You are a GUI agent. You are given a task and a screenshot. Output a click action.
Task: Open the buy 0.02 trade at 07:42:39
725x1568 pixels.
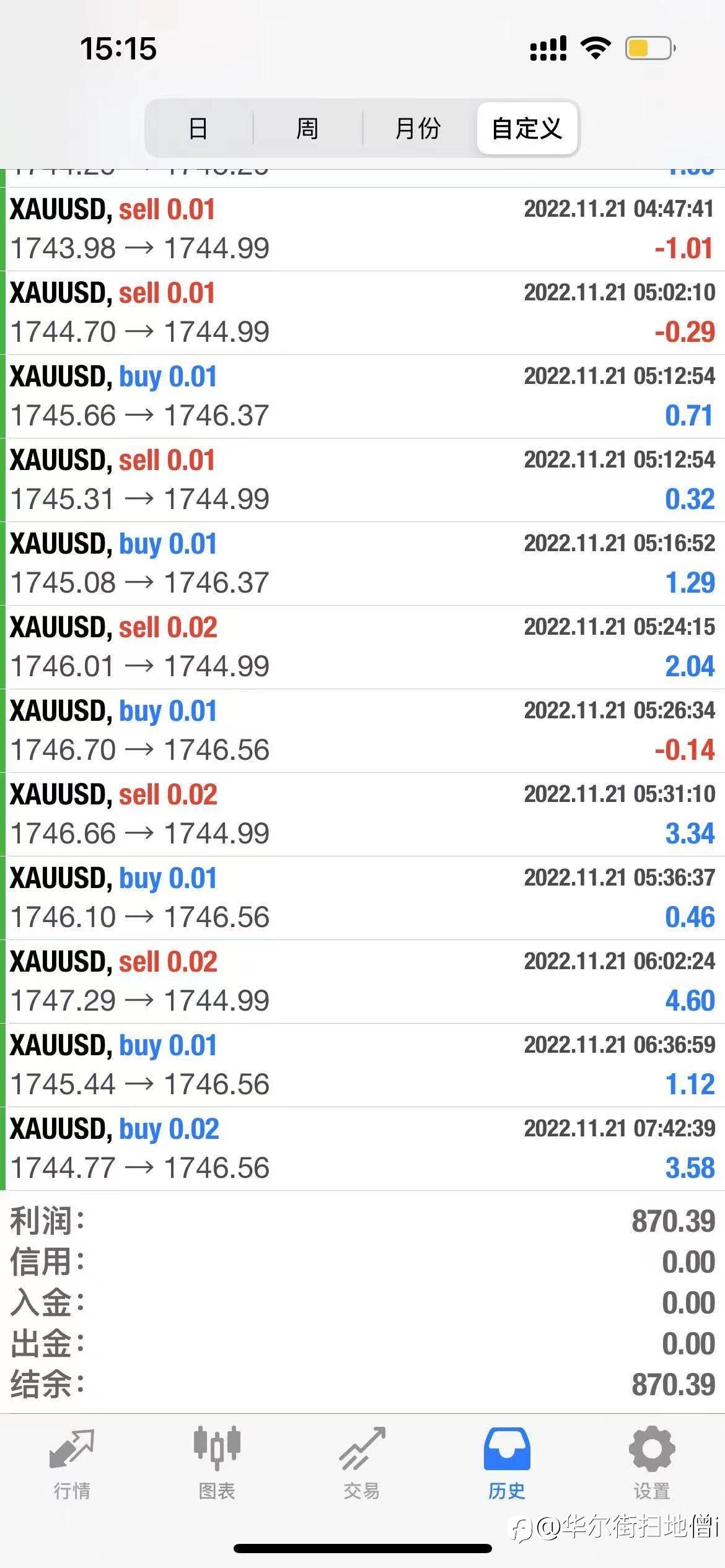[362, 1149]
